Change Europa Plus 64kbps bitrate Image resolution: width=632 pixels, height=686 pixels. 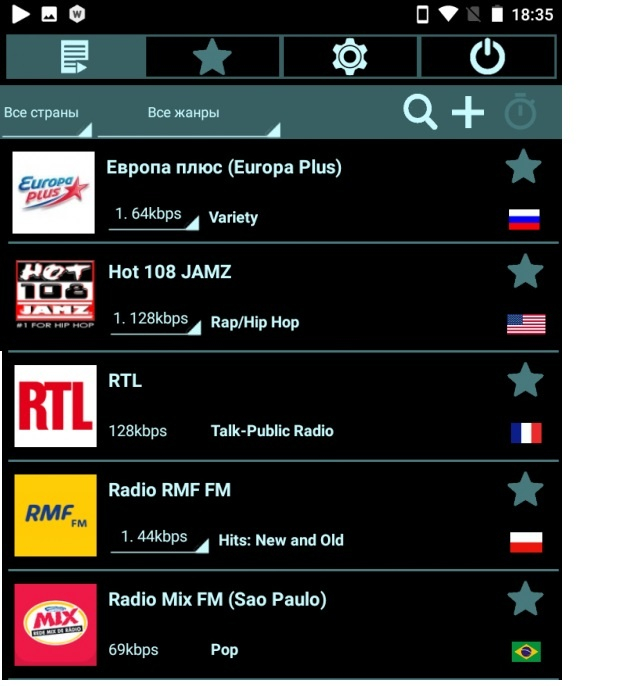pos(153,214)
